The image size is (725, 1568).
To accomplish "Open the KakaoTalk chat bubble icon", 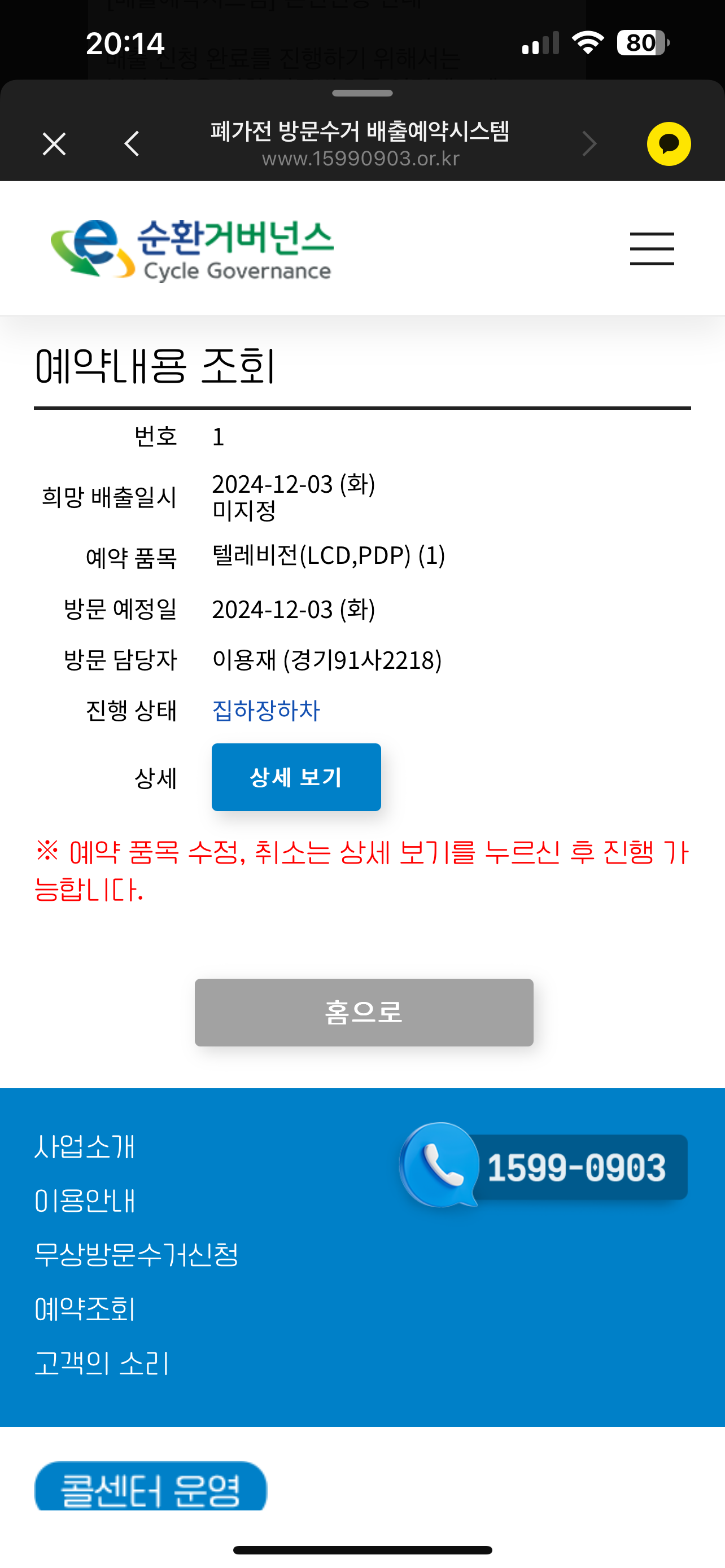I will (x=669, y=144).
